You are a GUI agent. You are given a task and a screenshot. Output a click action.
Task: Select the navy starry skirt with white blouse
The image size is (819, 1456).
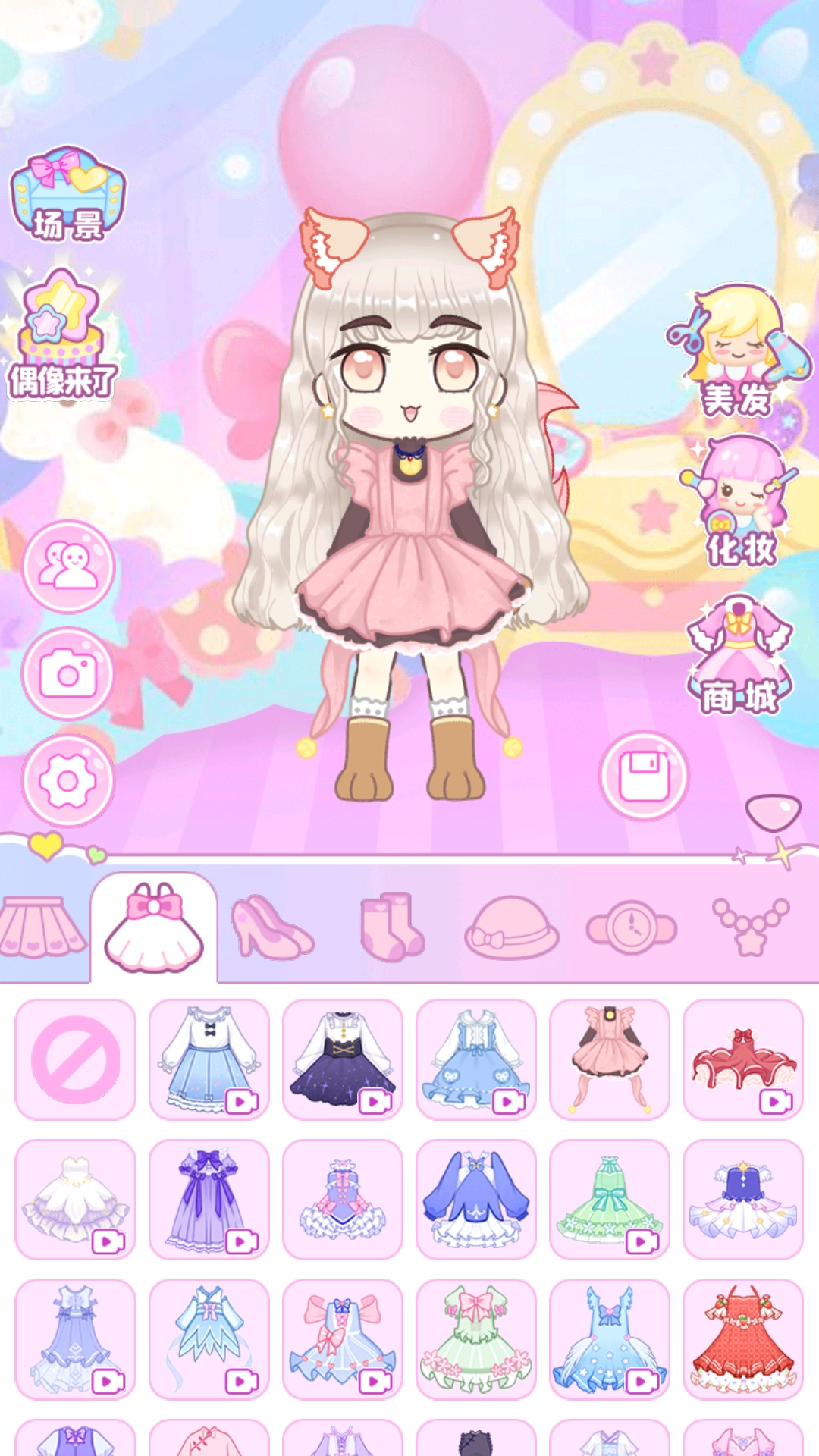(343, 1059)
